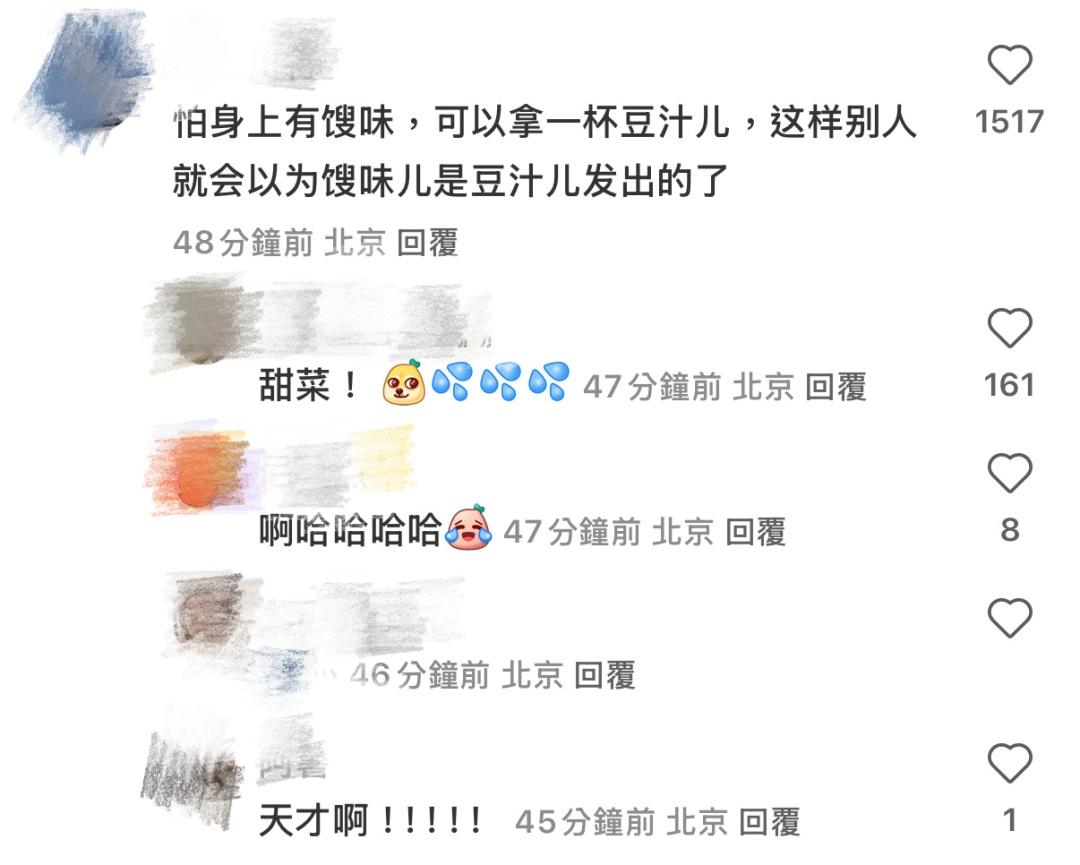Like the reply posted 46分鐘前
The image size is (1080, 865).
point(1009,619)
